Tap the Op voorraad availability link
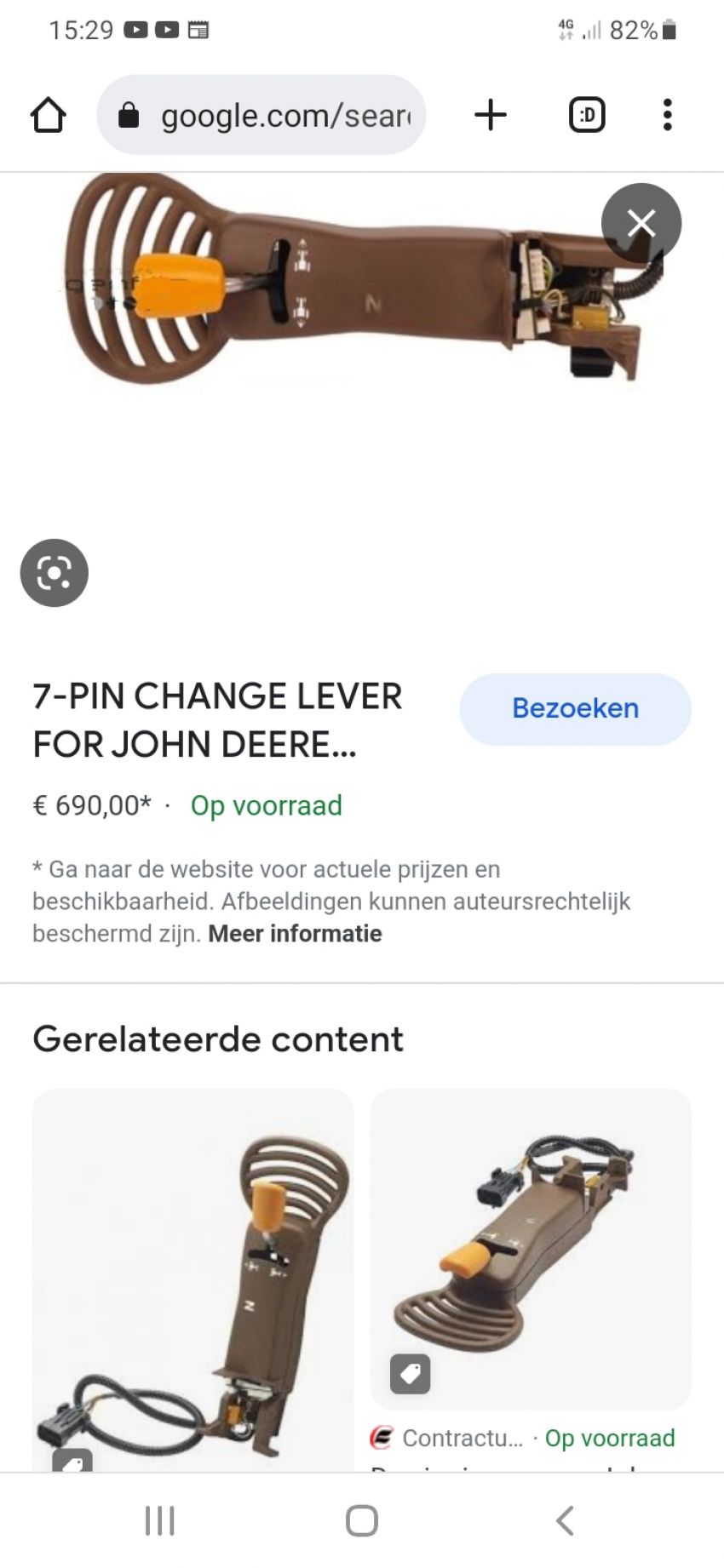The image size is (724, 1568). coord(267,805)
